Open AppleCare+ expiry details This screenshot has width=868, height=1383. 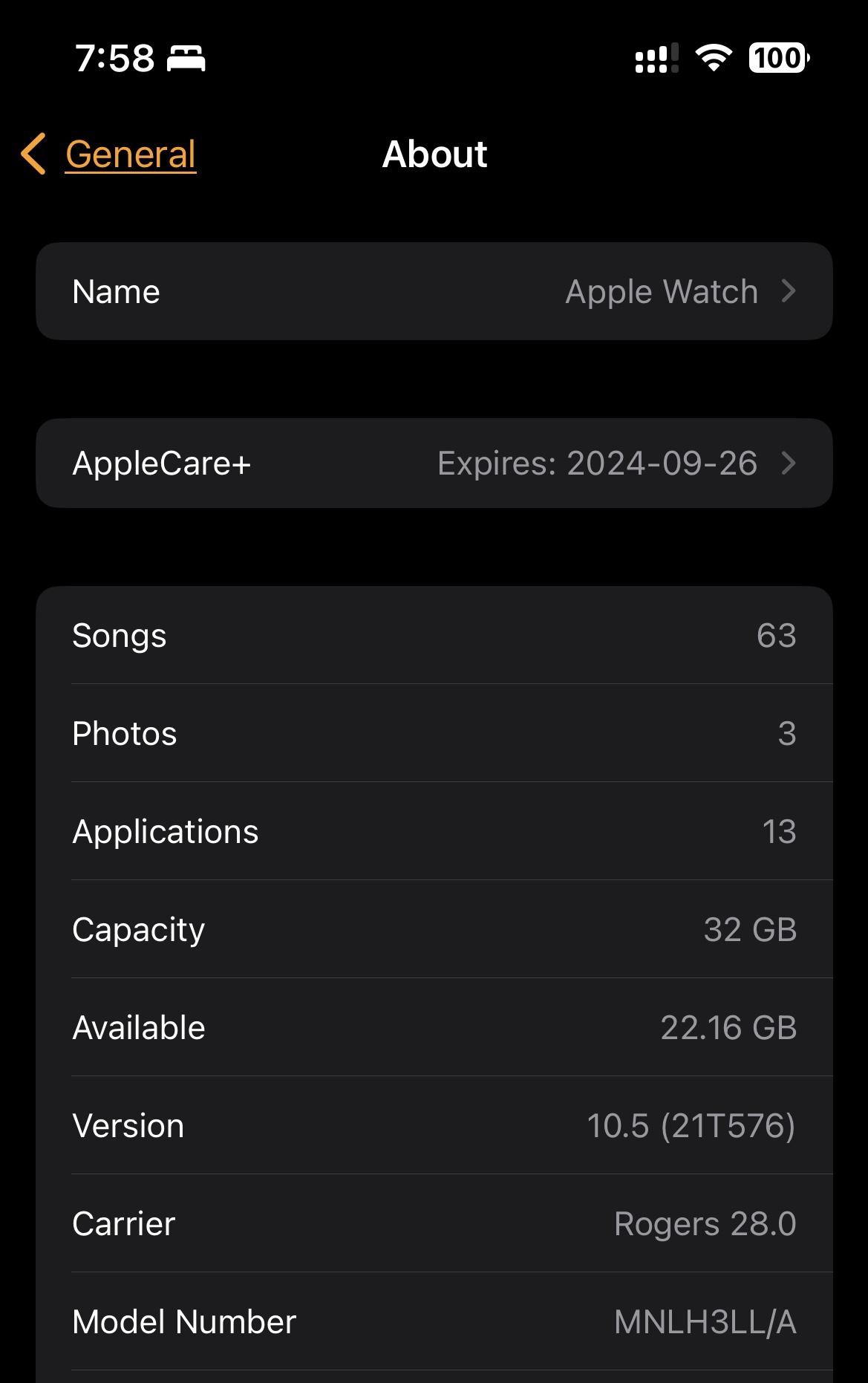point(434,463)
